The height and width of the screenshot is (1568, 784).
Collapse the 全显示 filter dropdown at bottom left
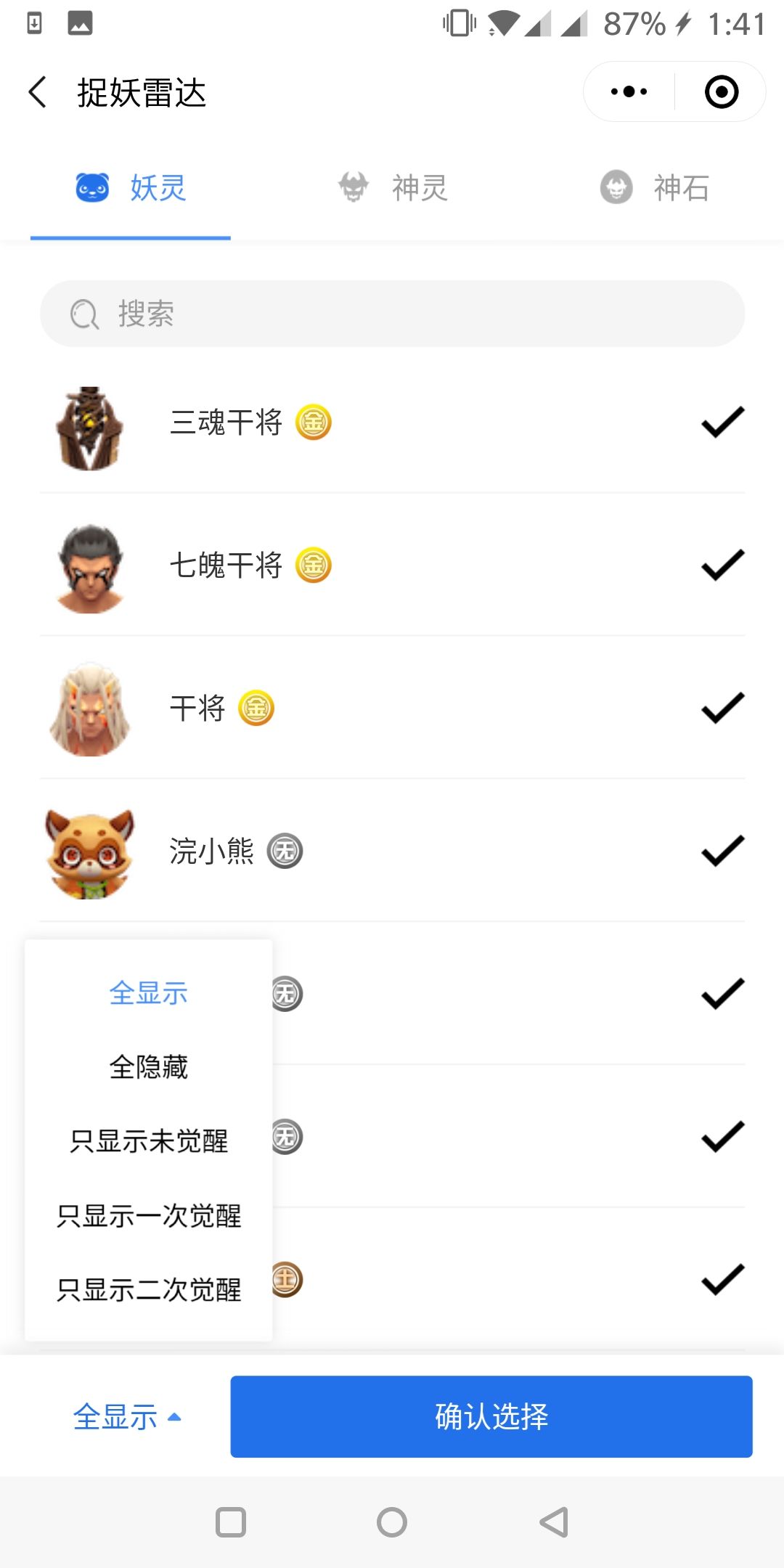127,1416
